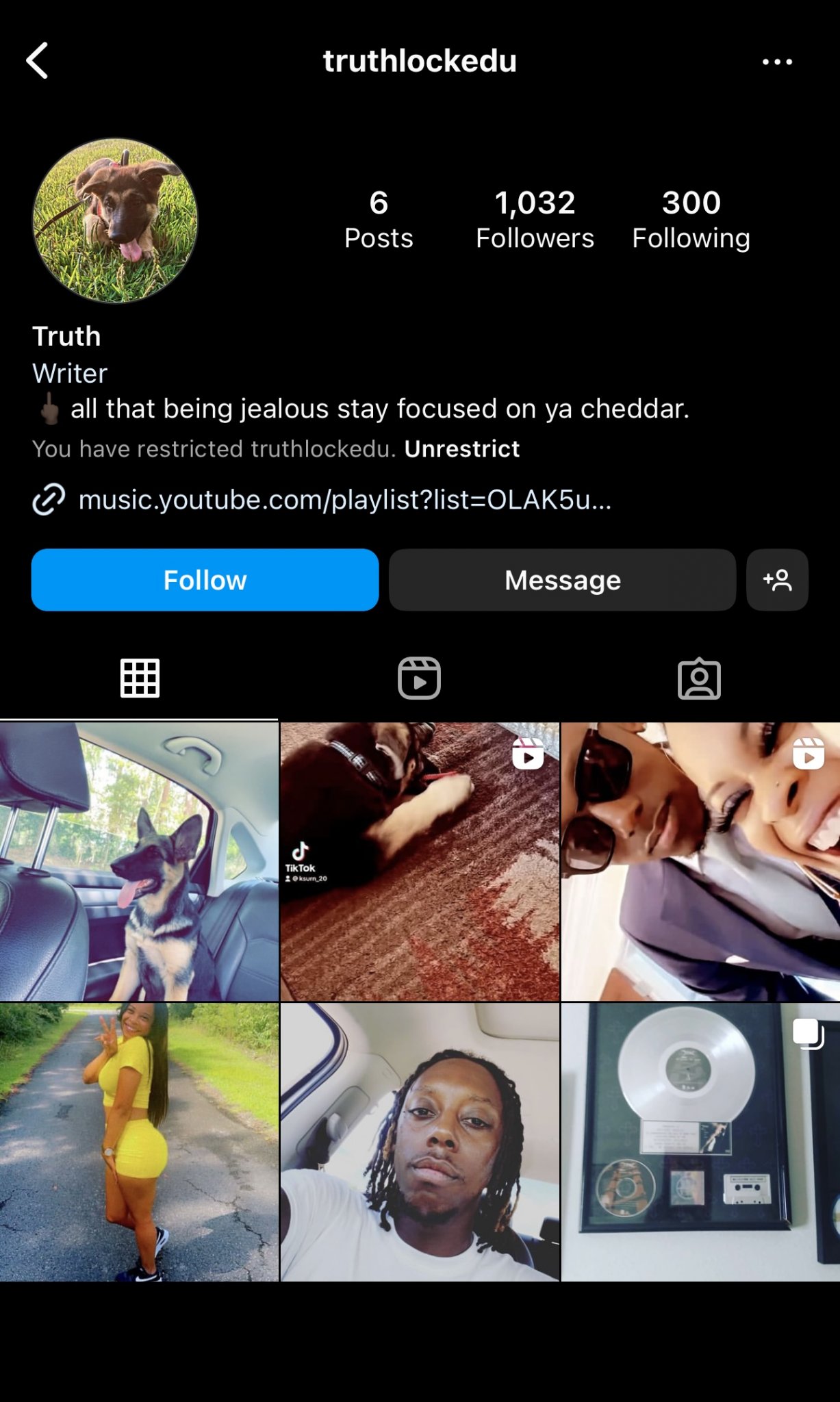Screen dimensions: 840x1402
Task: Show suggested accounts via add-person button
Action: coord(777,580)
